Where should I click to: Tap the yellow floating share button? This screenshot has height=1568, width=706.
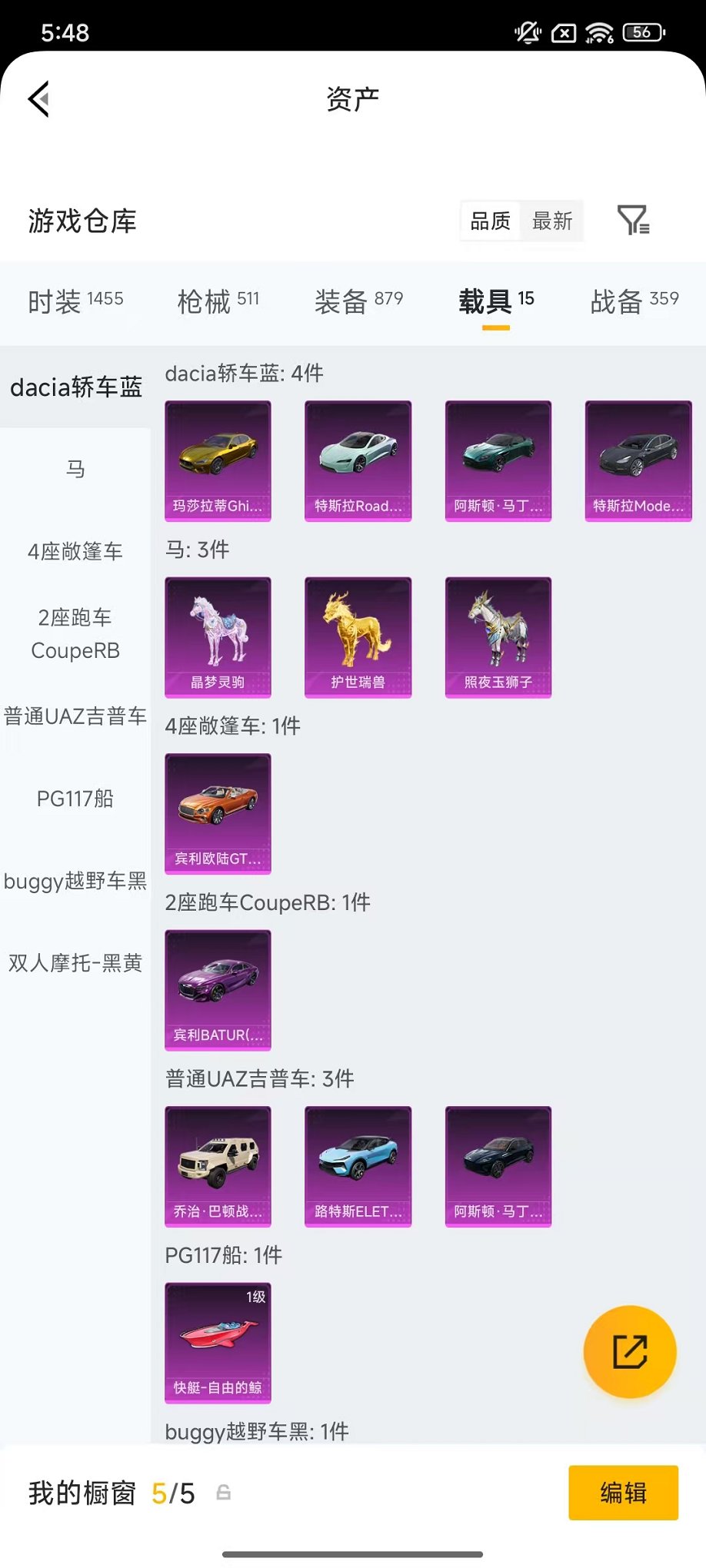click(x=629, y=1351)
